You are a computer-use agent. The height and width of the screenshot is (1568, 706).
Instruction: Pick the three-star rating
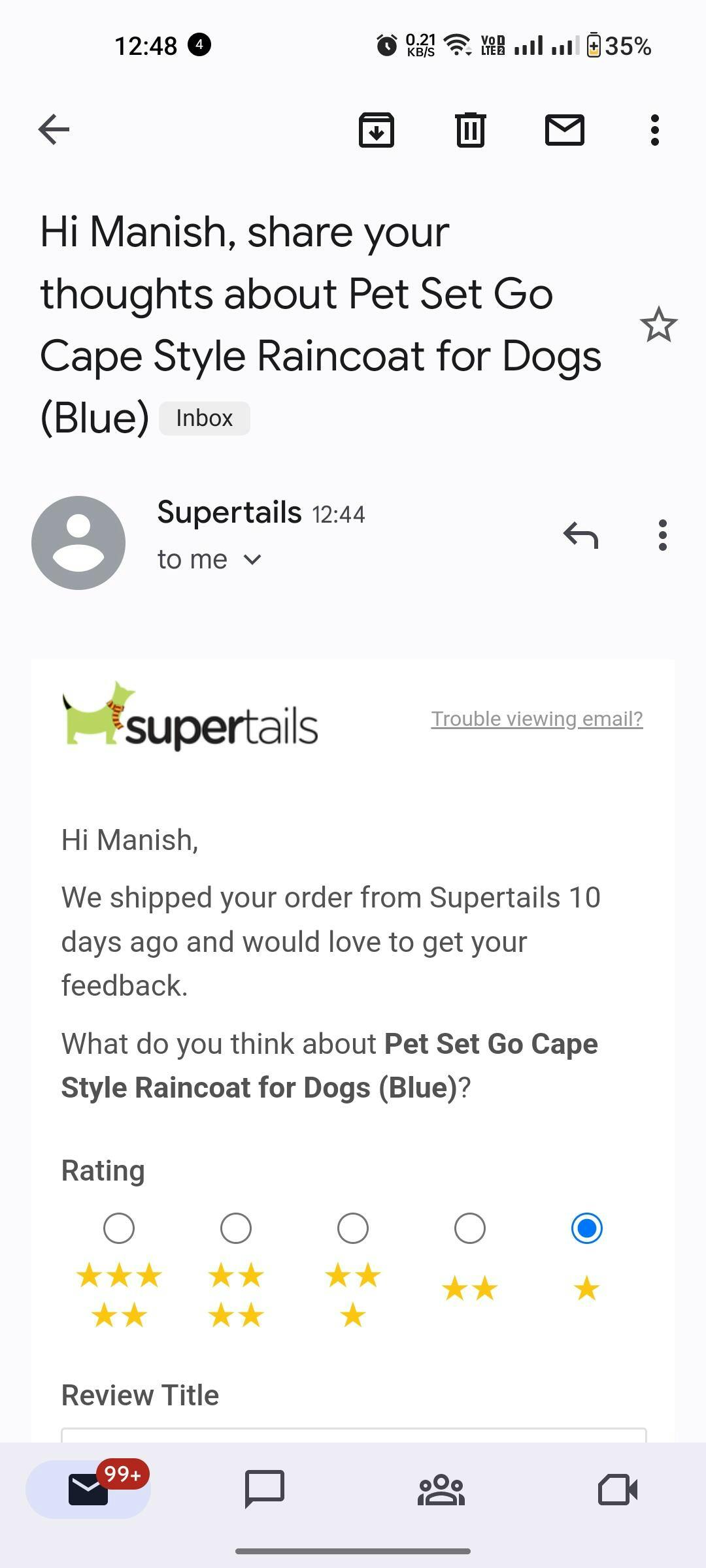coord(353,1228)
